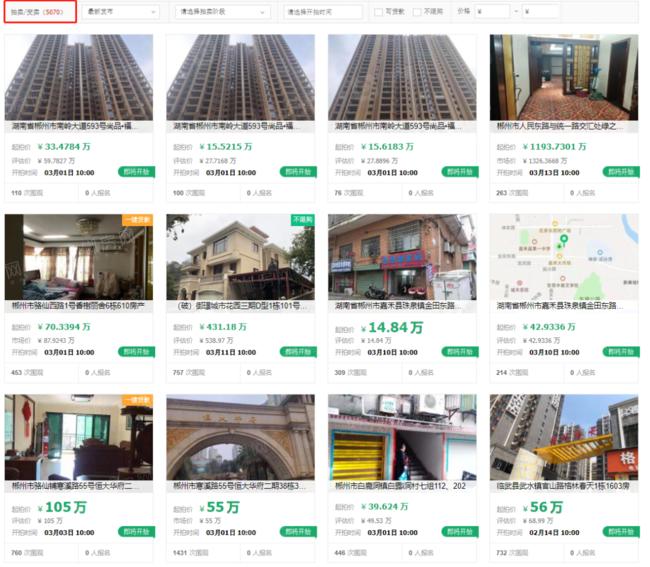Select the 拍卖/变卖 (5070) tab
The height and width of the screenshot is (567, 650).
[39, 12]
